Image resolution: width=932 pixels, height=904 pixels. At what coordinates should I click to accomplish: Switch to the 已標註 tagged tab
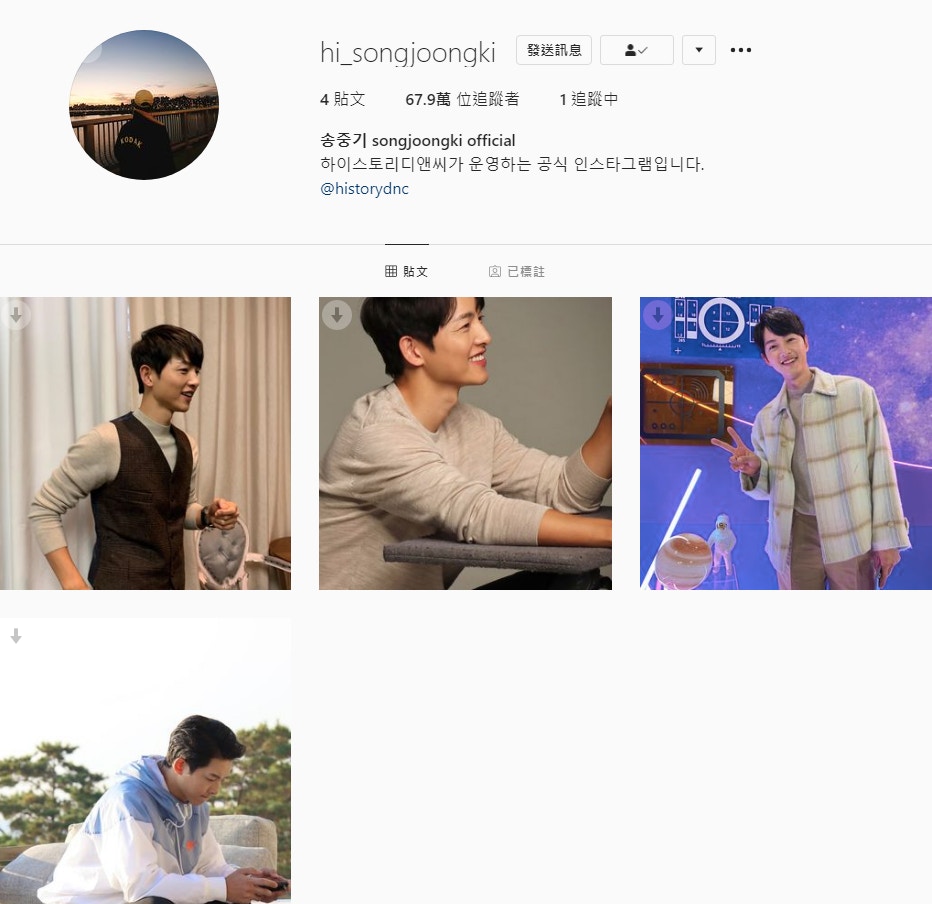(517, 271)
